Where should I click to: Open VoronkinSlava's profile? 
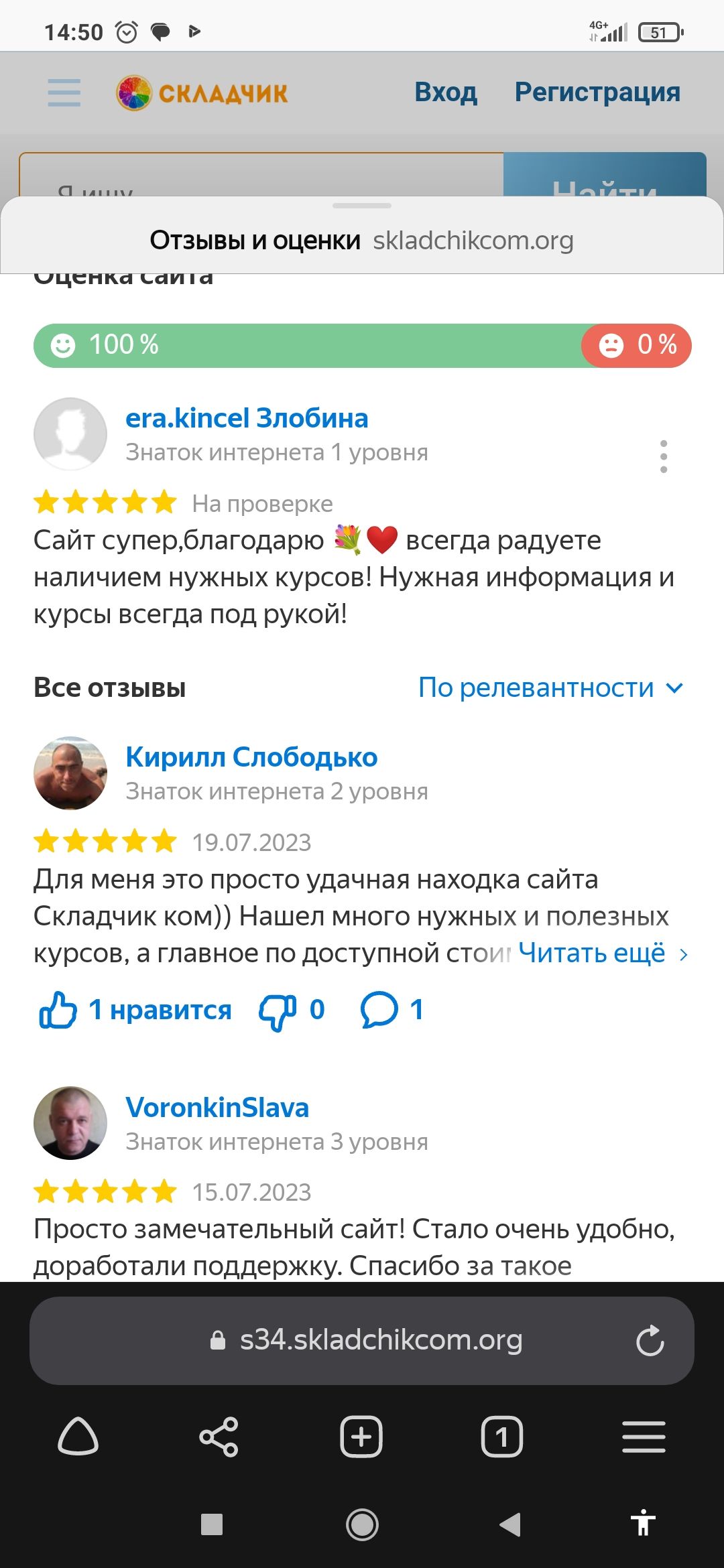(x=217, y=1108)
